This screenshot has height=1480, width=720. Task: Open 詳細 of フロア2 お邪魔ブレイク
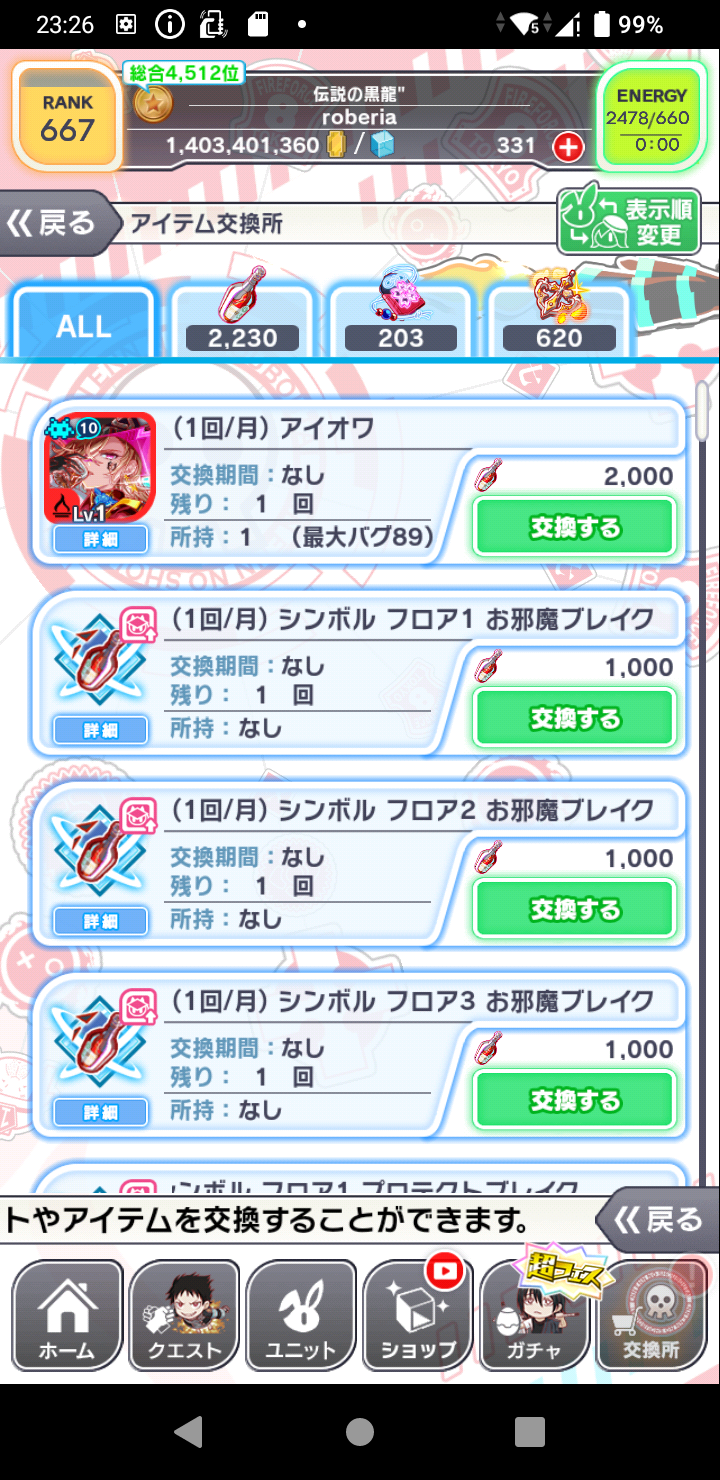pos(100,921)
